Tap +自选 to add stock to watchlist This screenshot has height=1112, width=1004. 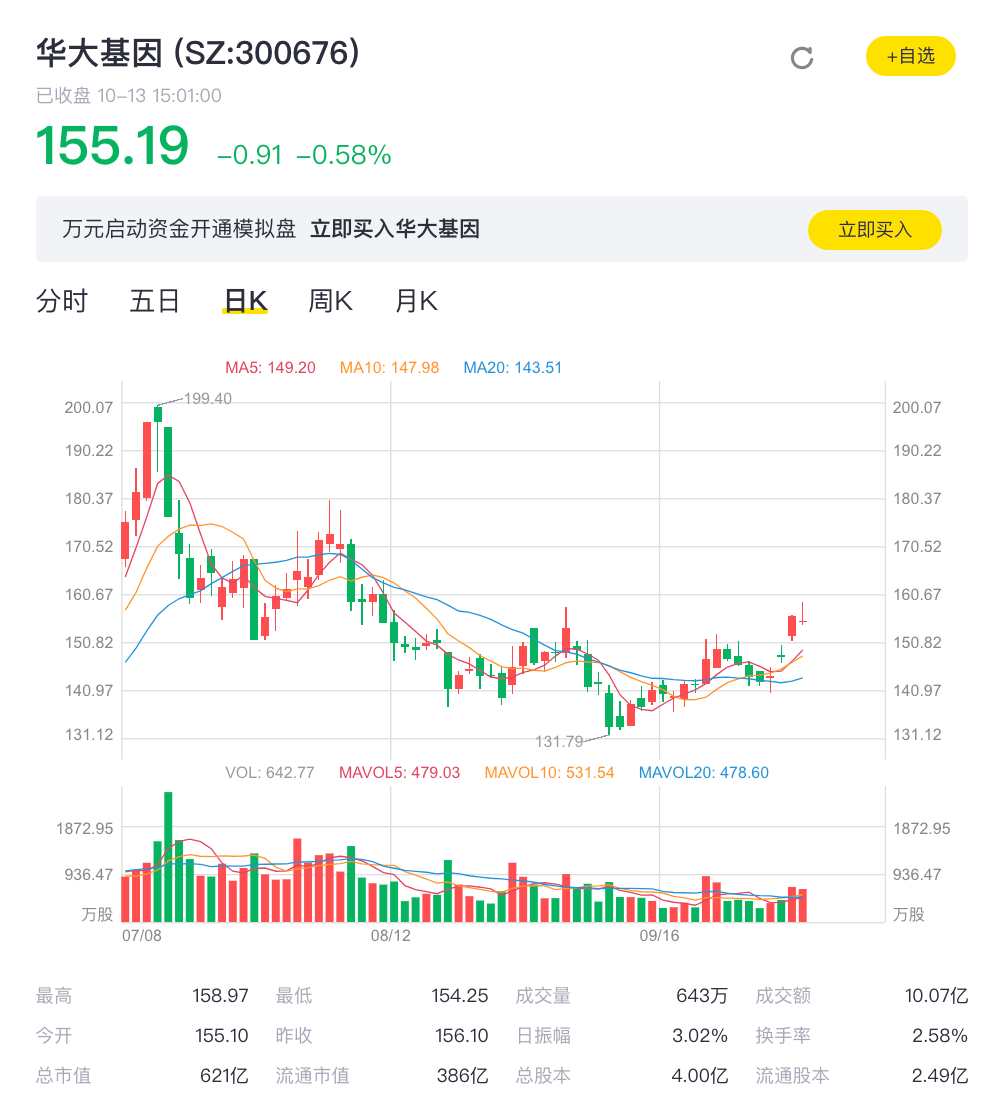pos(910,57)
